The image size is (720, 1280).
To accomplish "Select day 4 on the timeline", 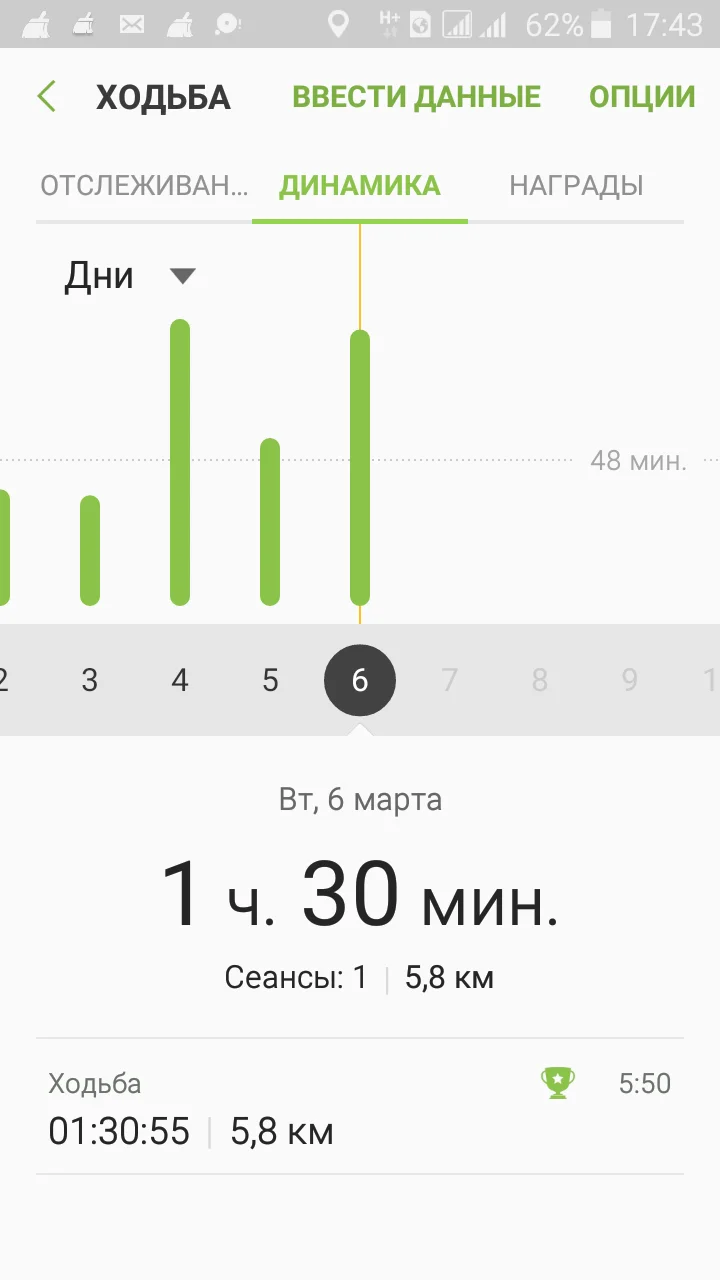I will 180,681.
